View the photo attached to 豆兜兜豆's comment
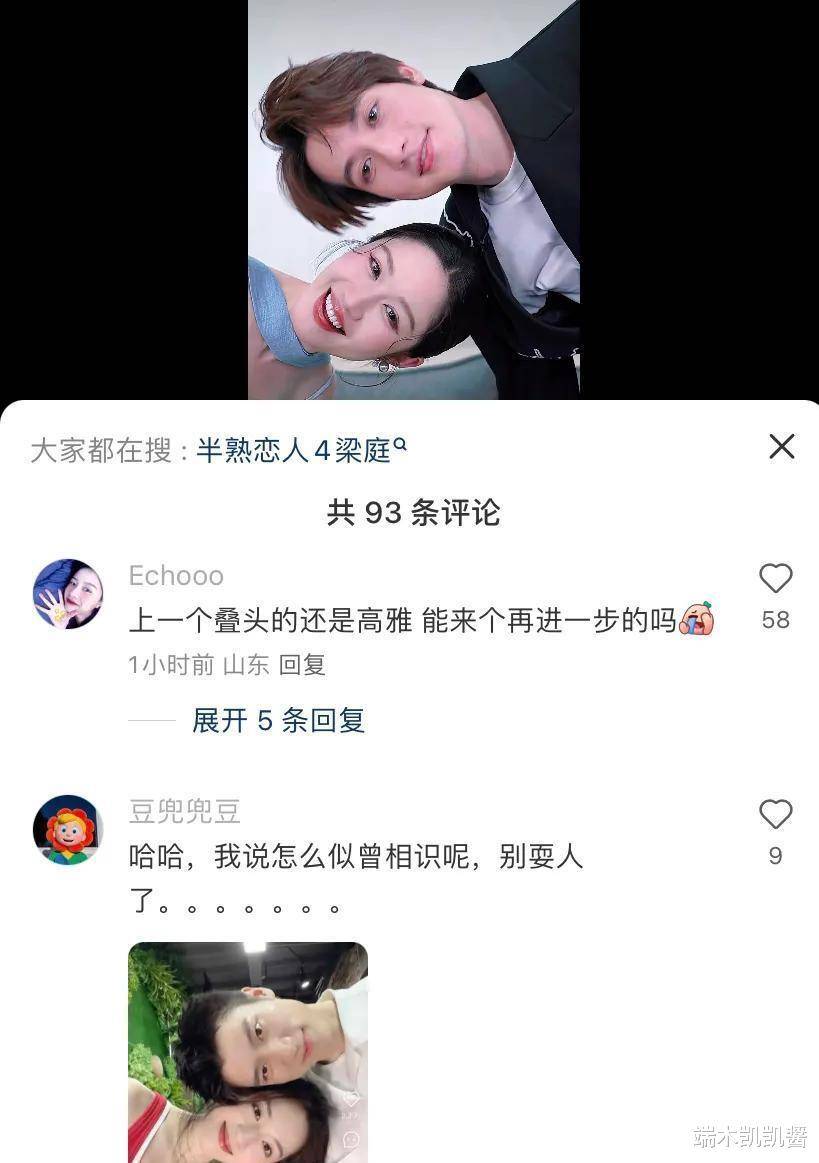This screenshot has height=1163, width=819. pos(248,1050)
